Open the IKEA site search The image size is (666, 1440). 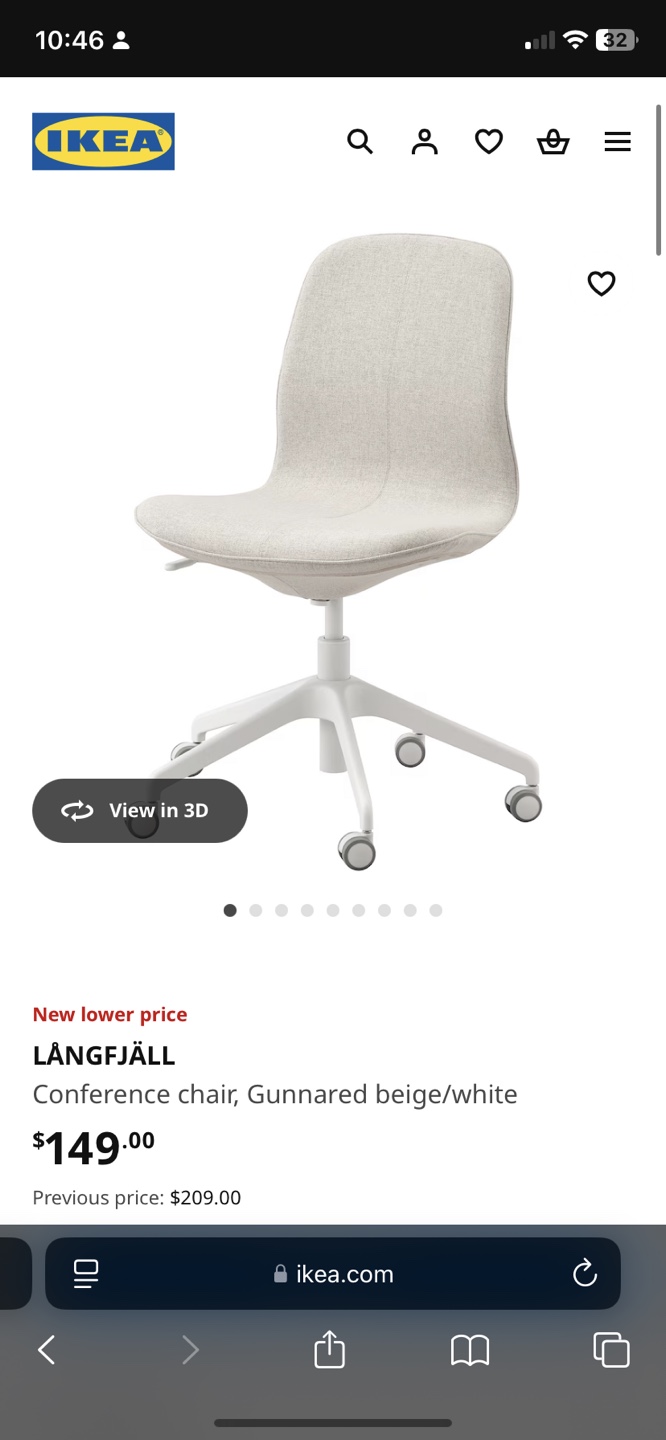click(x=360, y=142)
